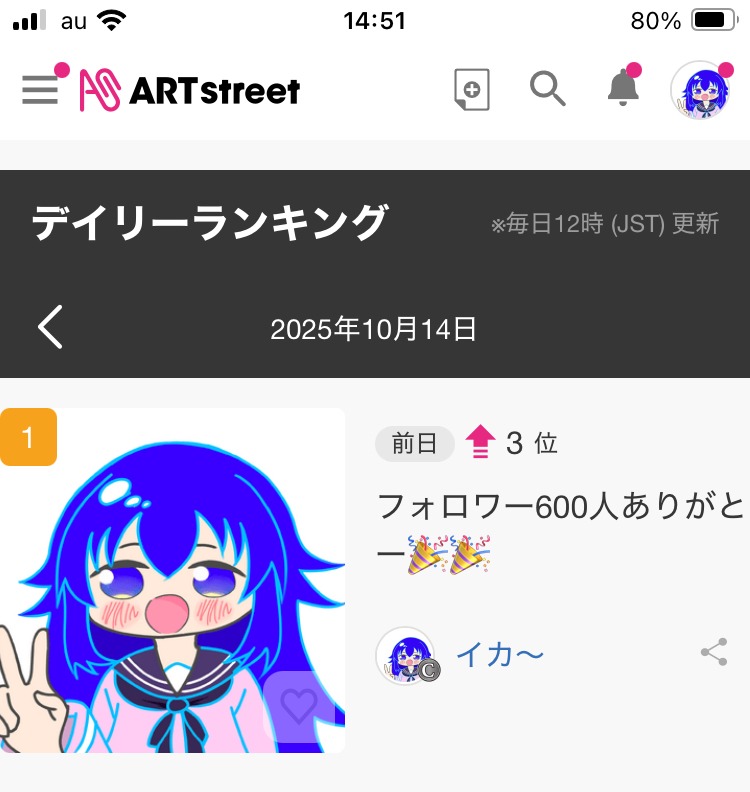Open the artwork titled フォロワー600人ありがとー
This screenshot has height=792, width=750.
tap(560, 527)
